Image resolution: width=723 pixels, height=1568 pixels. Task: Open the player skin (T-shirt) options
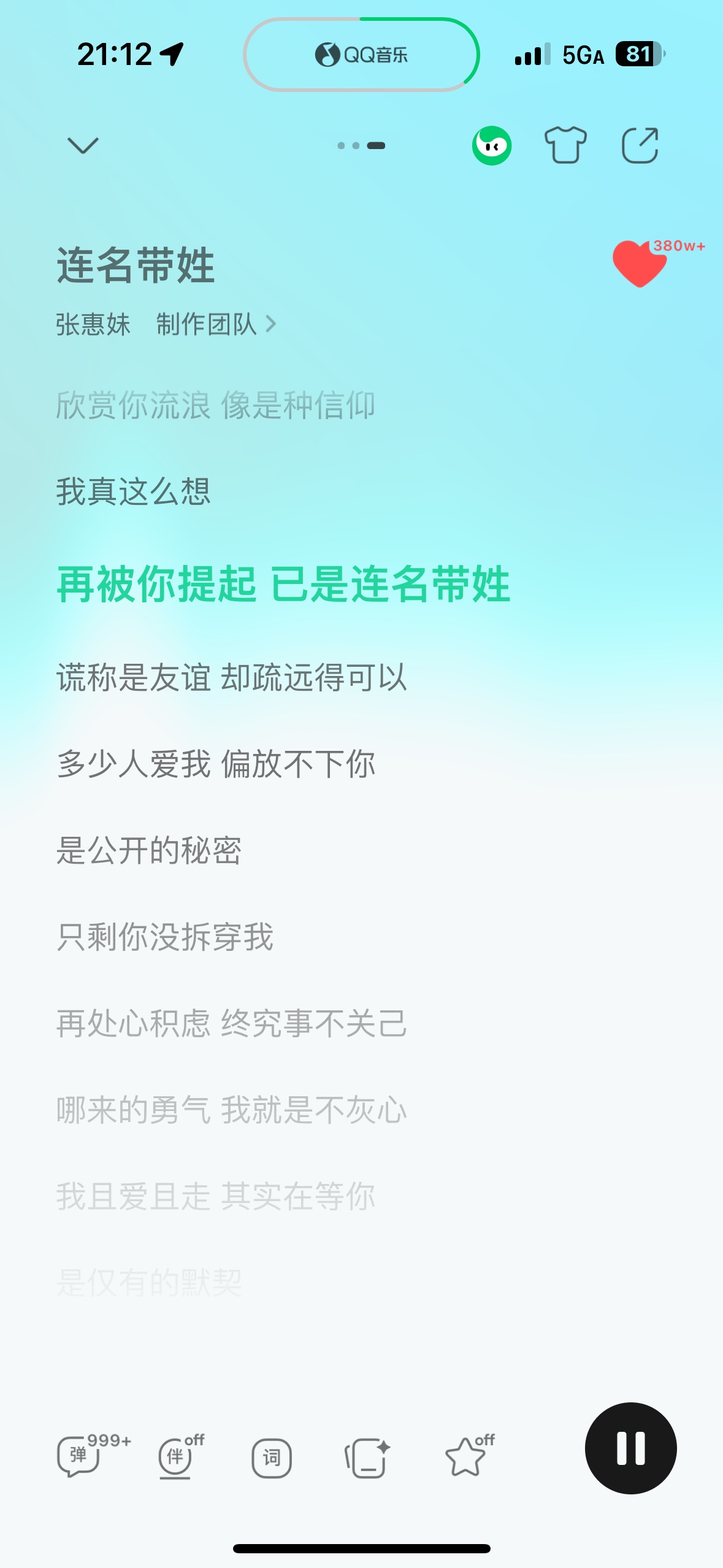tap(565, 145)
